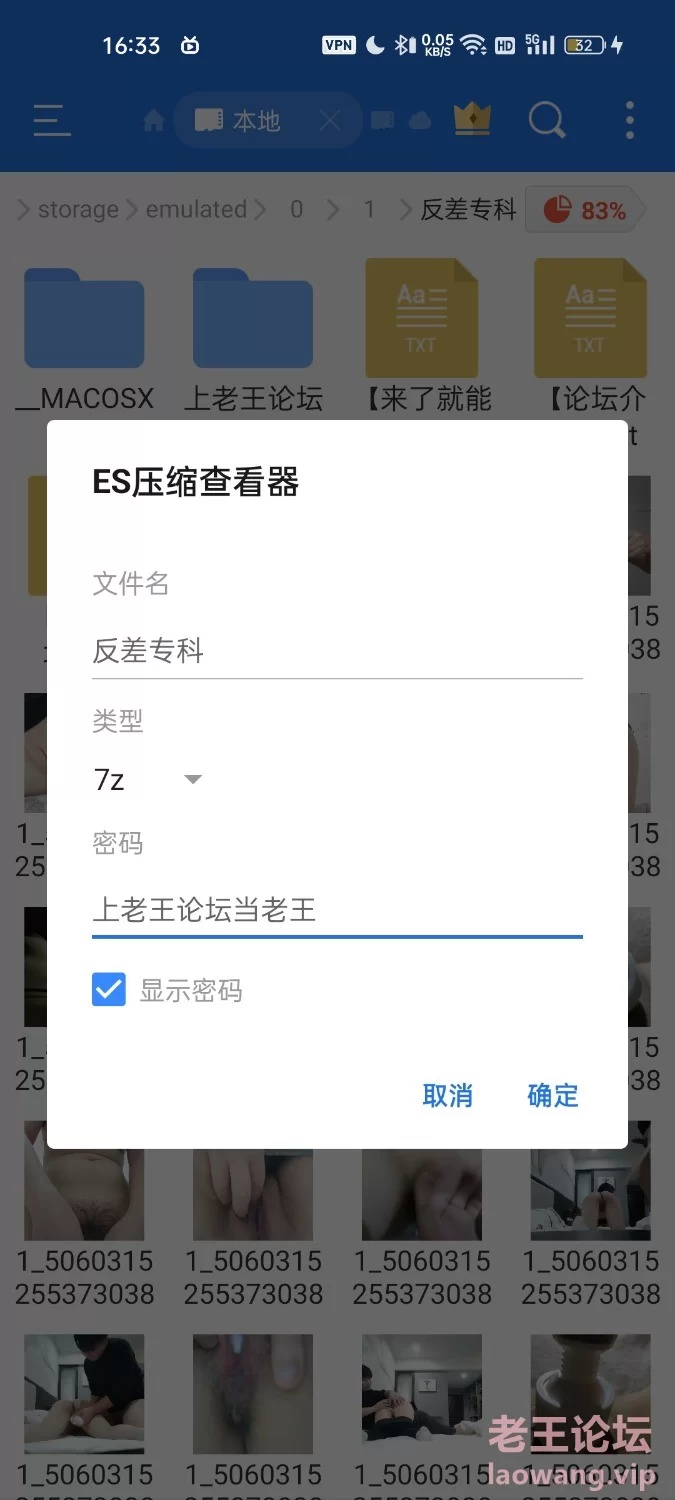
Task: Open the 7z type dropdown
Action: click(148, 779)
